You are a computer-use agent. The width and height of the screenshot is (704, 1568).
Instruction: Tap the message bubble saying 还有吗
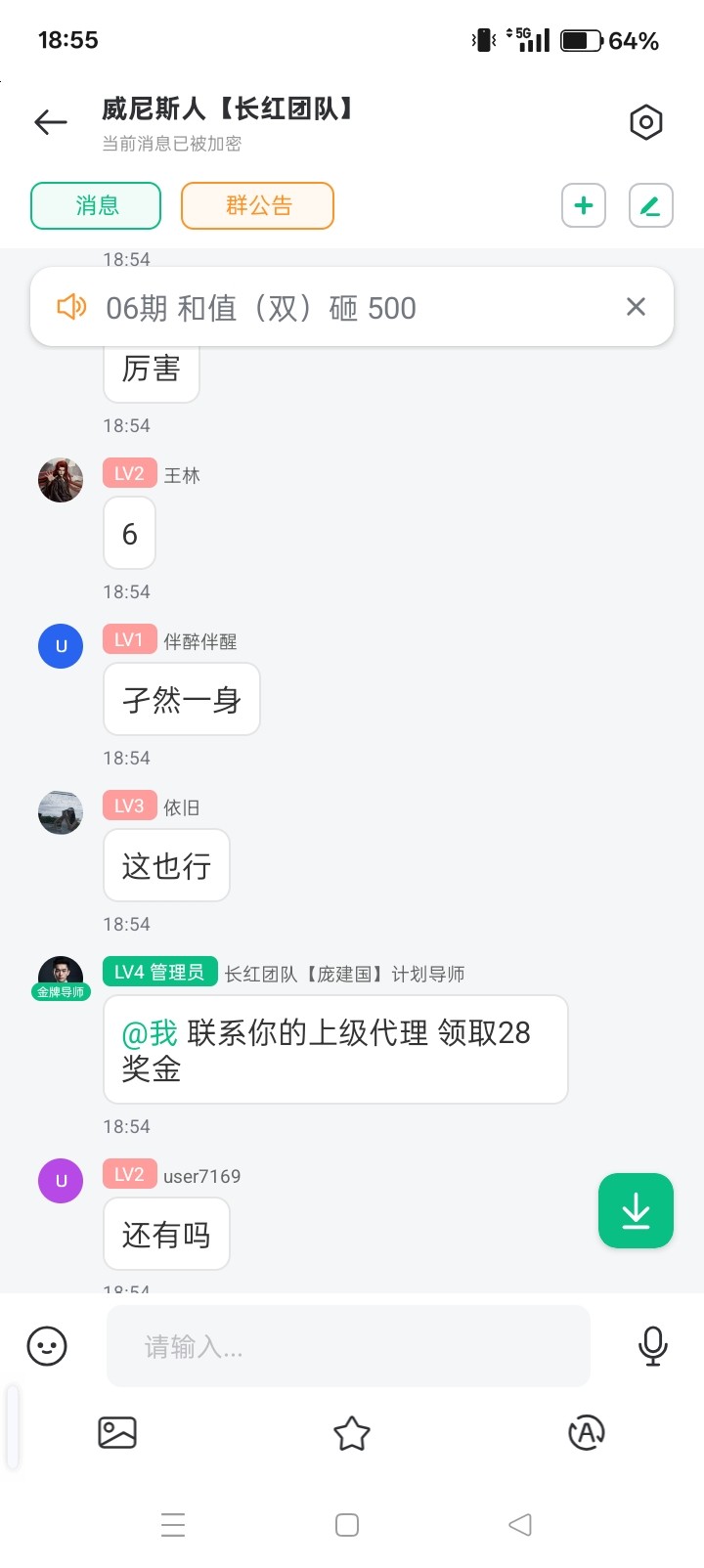[166, 1234]
